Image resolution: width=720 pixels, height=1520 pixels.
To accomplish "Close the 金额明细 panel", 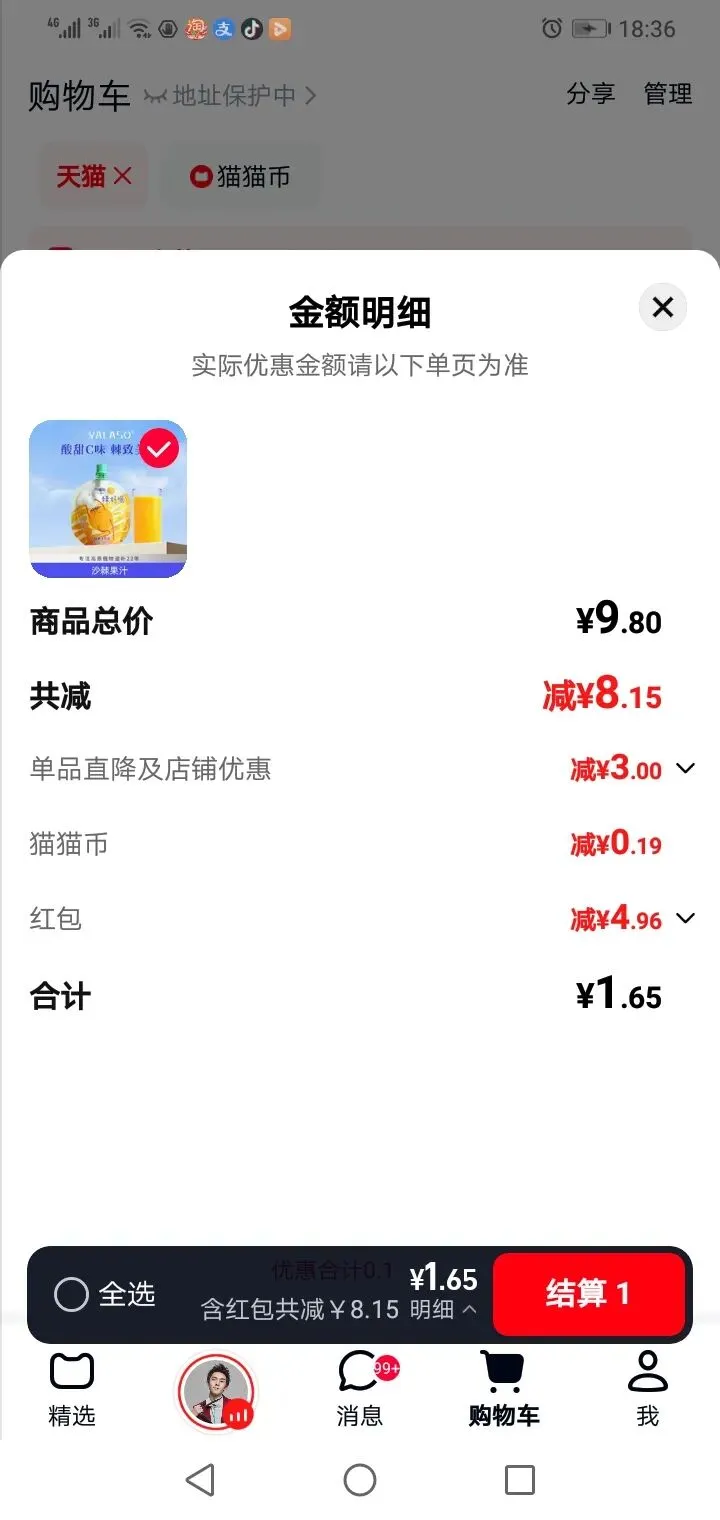I will 662,307.
